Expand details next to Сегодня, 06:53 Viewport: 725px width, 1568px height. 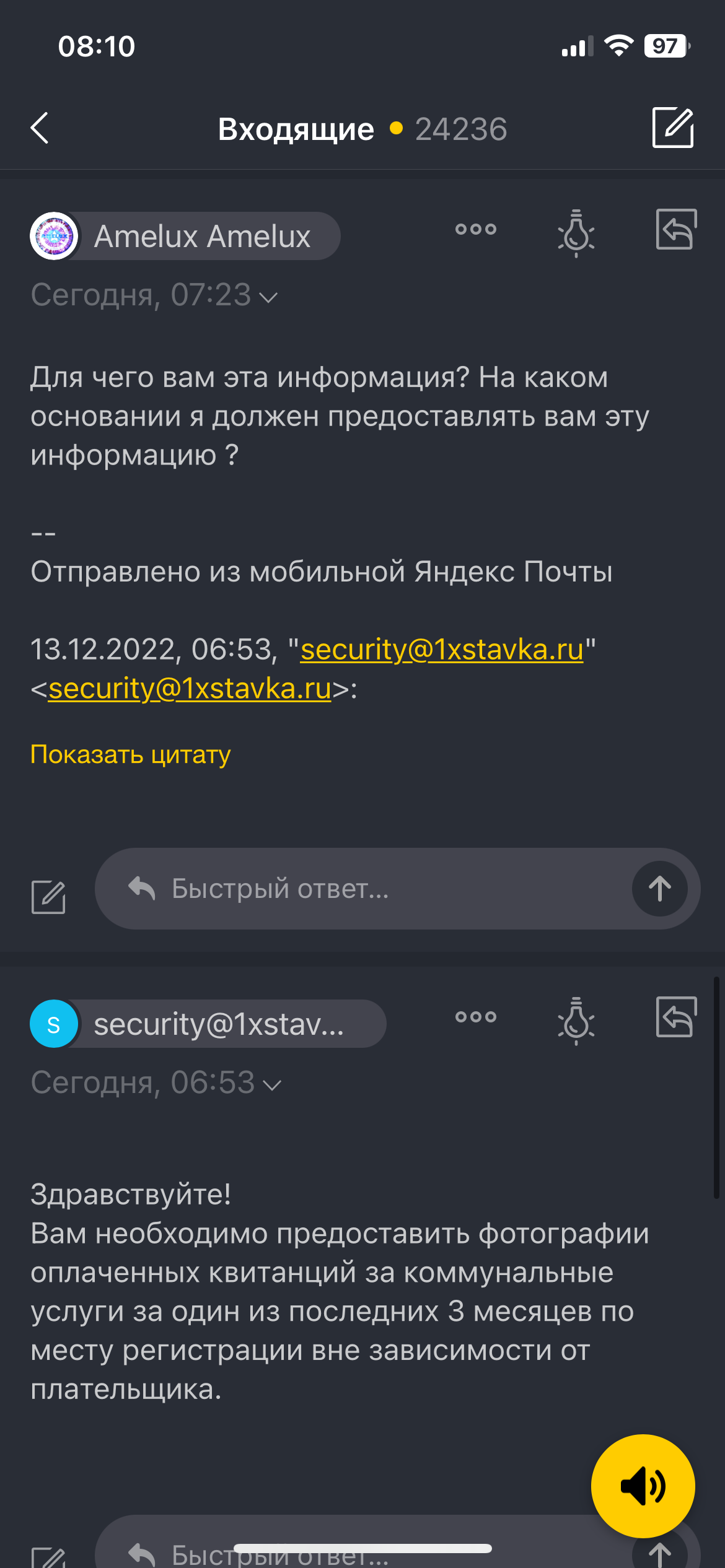coord(272,1085)
